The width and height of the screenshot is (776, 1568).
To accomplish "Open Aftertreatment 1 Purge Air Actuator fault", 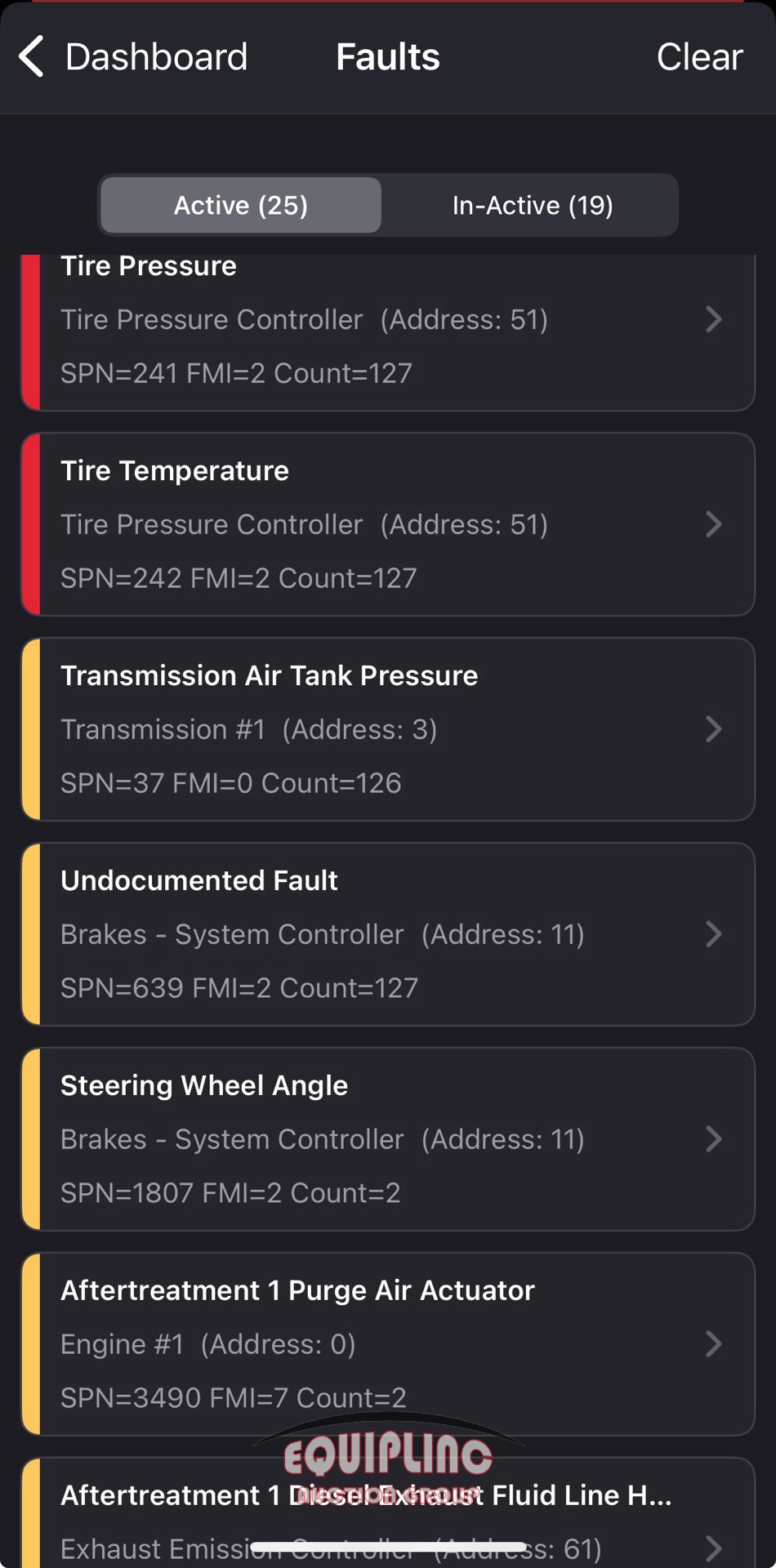I will click(388, 1344).
